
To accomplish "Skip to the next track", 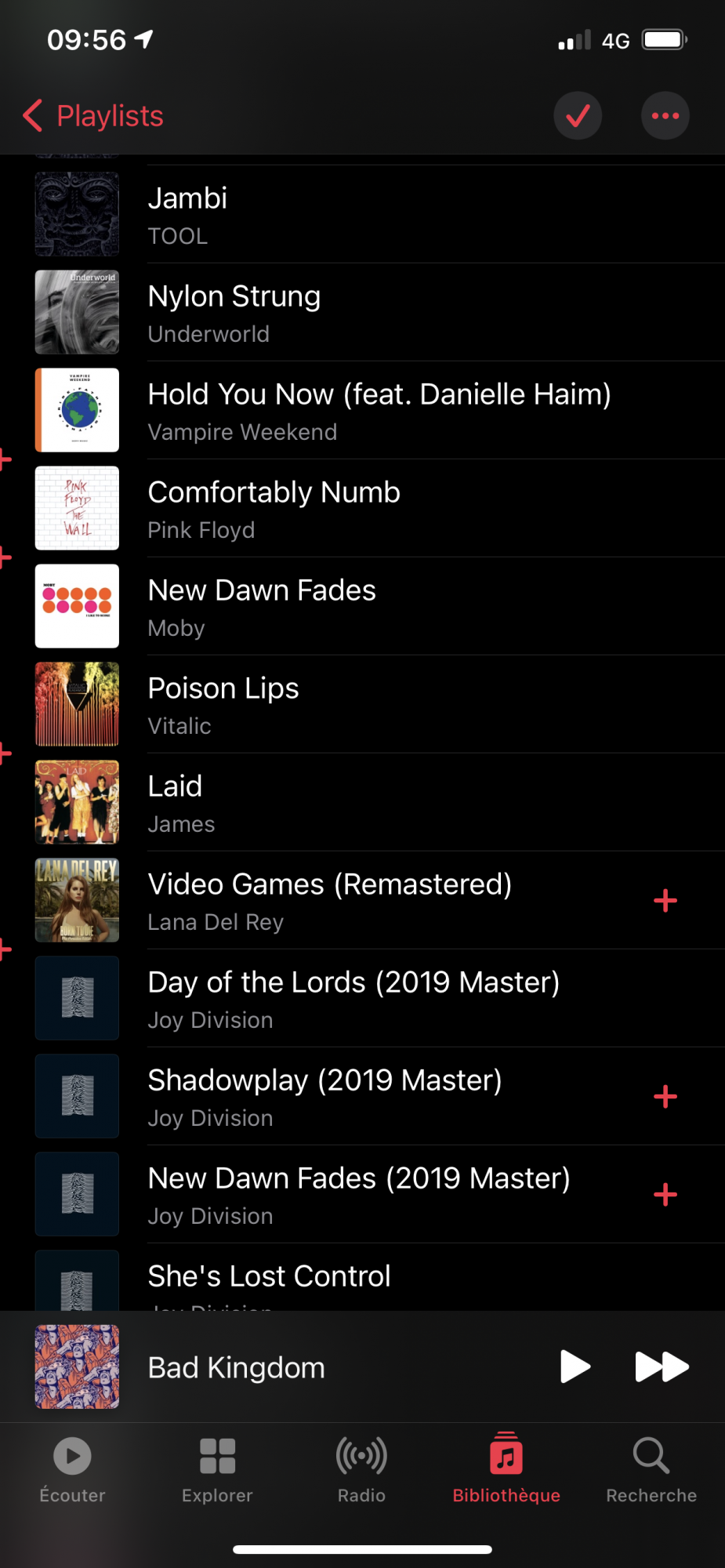I will point(662,1367).
